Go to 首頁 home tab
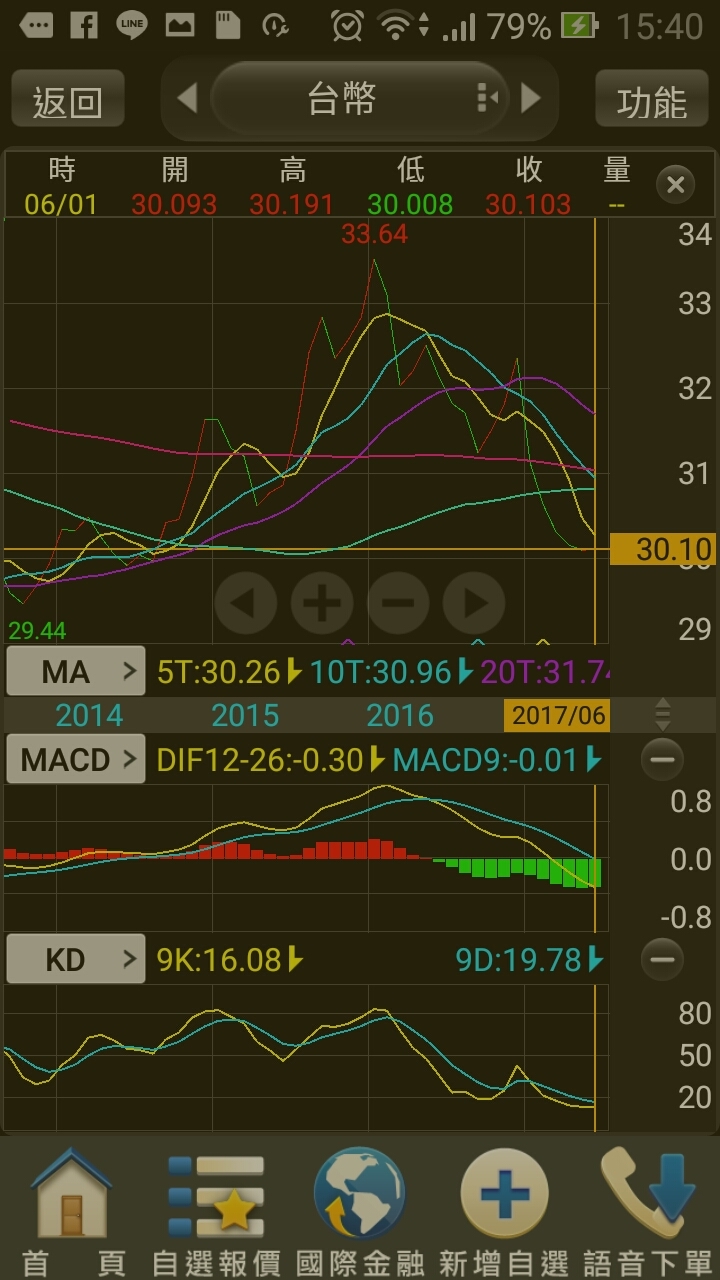Viewport: 720px width, 1280px height. (72, 1211)
